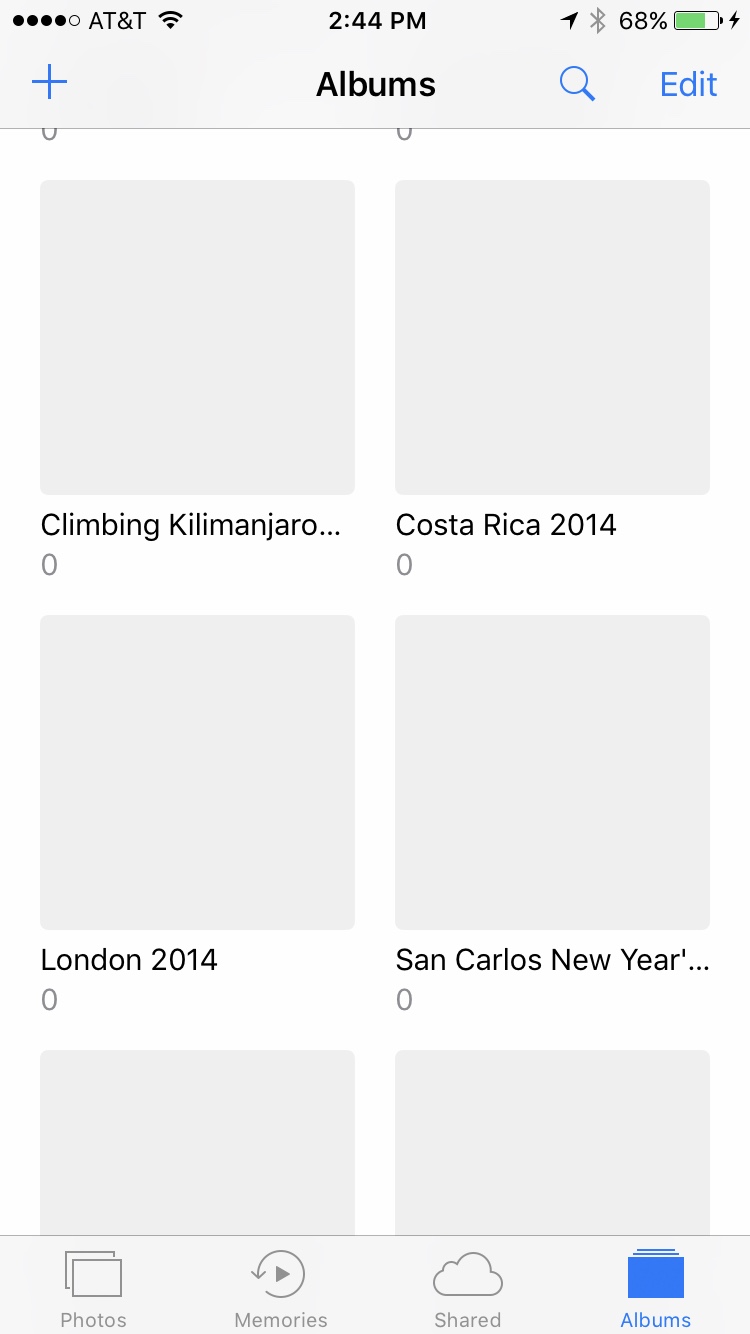The width and height of the screenshot is (750, 1334).
Task: Open the San Carlos New Year's album
Action: [x=552, y=771]
